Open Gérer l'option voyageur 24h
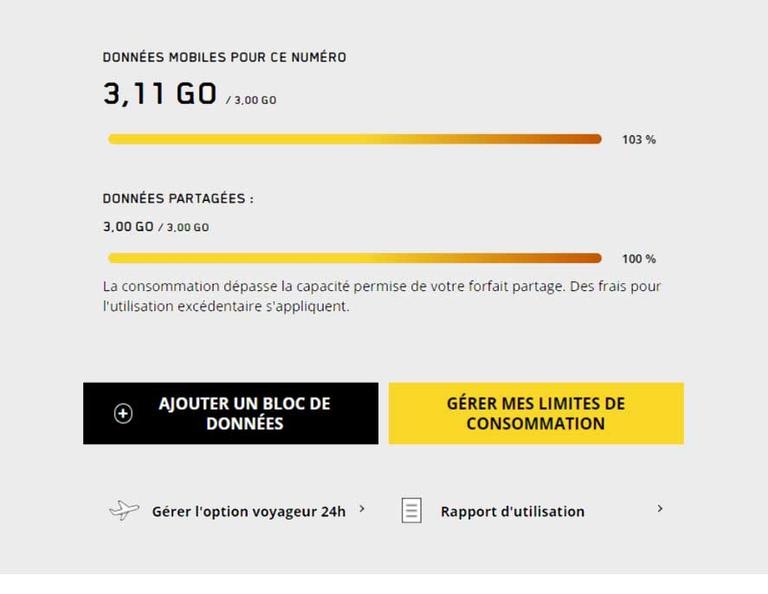This screenshot has height=594, width=768. (x=248, y=511)
